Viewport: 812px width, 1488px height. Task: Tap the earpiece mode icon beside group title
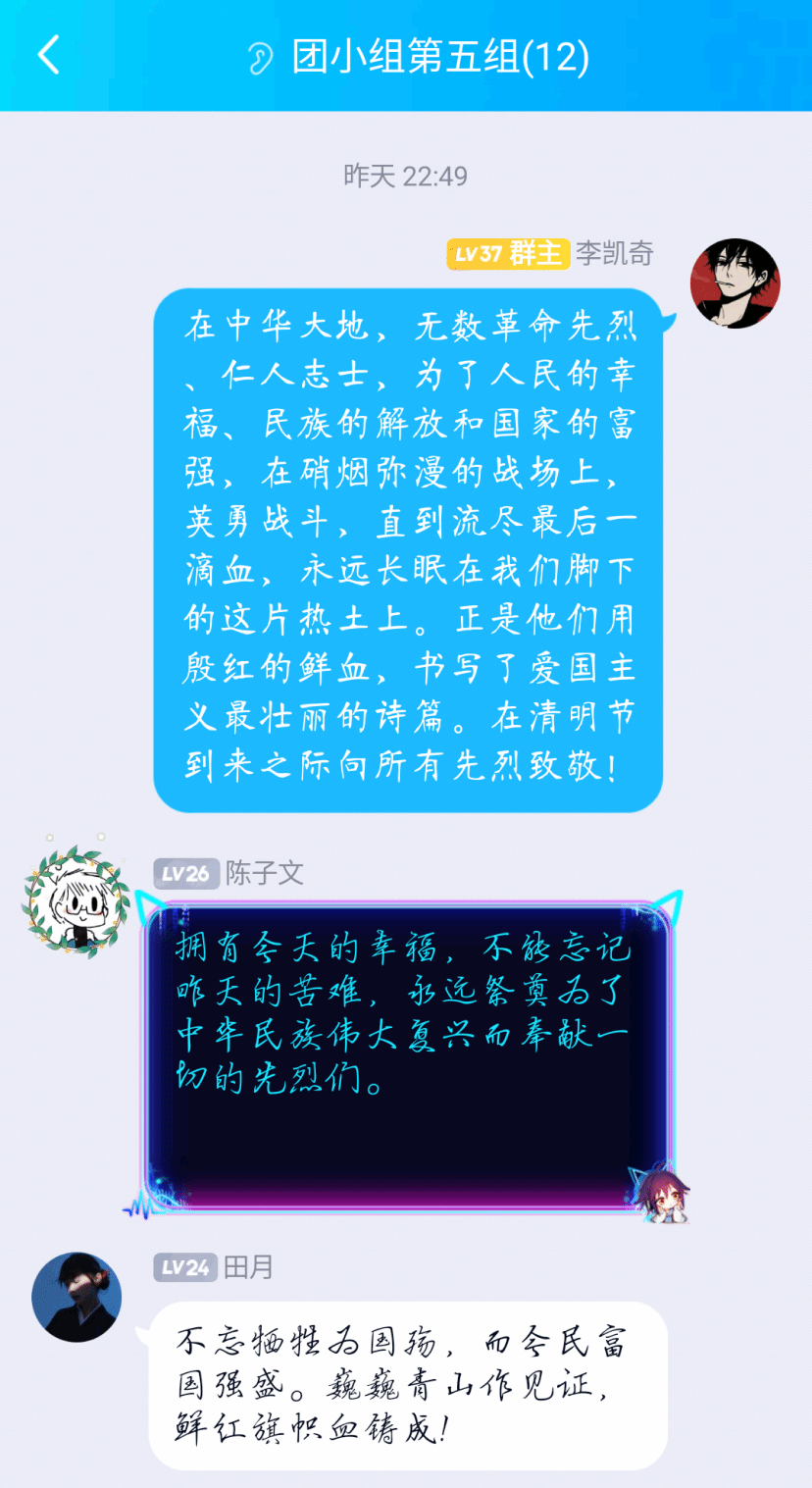[261, 58]
